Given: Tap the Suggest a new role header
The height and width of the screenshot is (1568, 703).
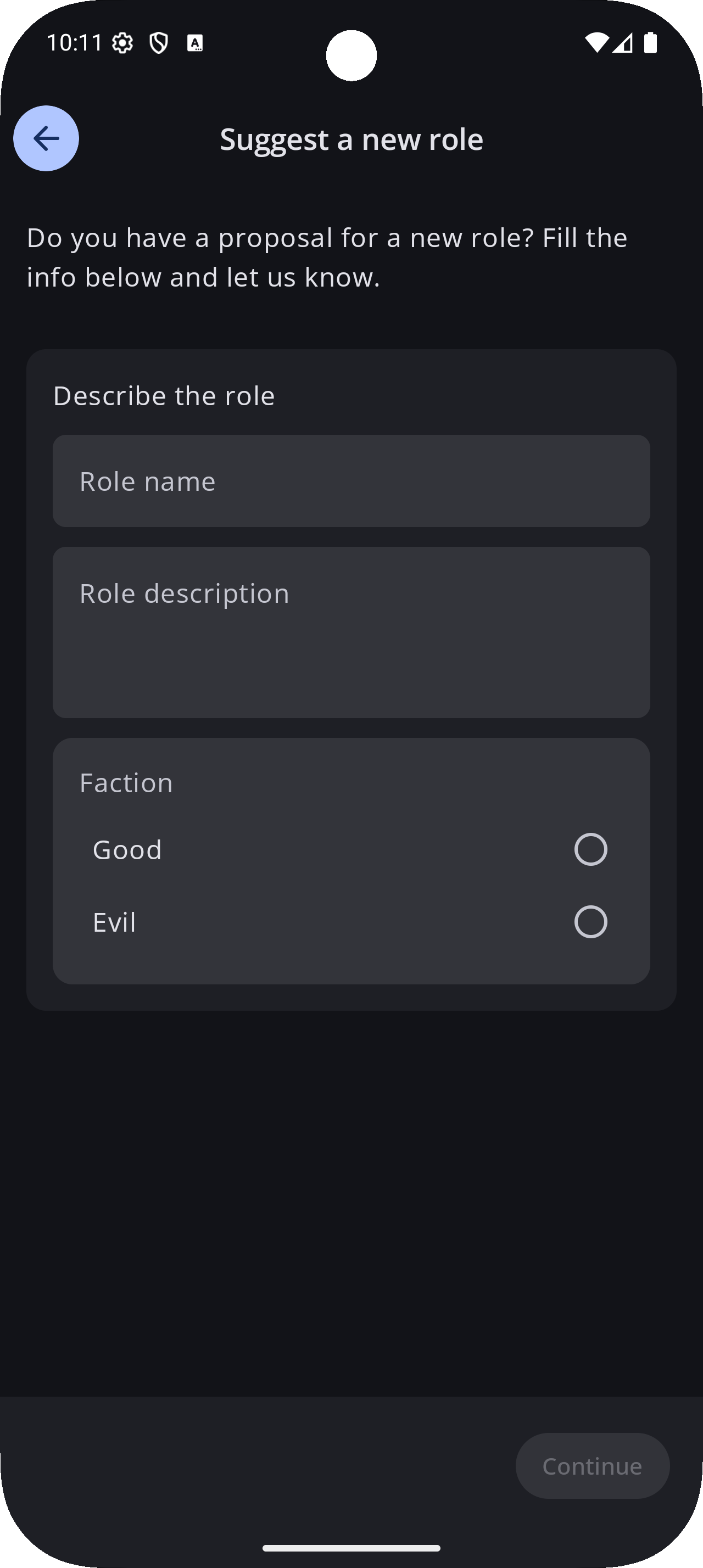Looking at the screenshot, I should pos(351,138).
